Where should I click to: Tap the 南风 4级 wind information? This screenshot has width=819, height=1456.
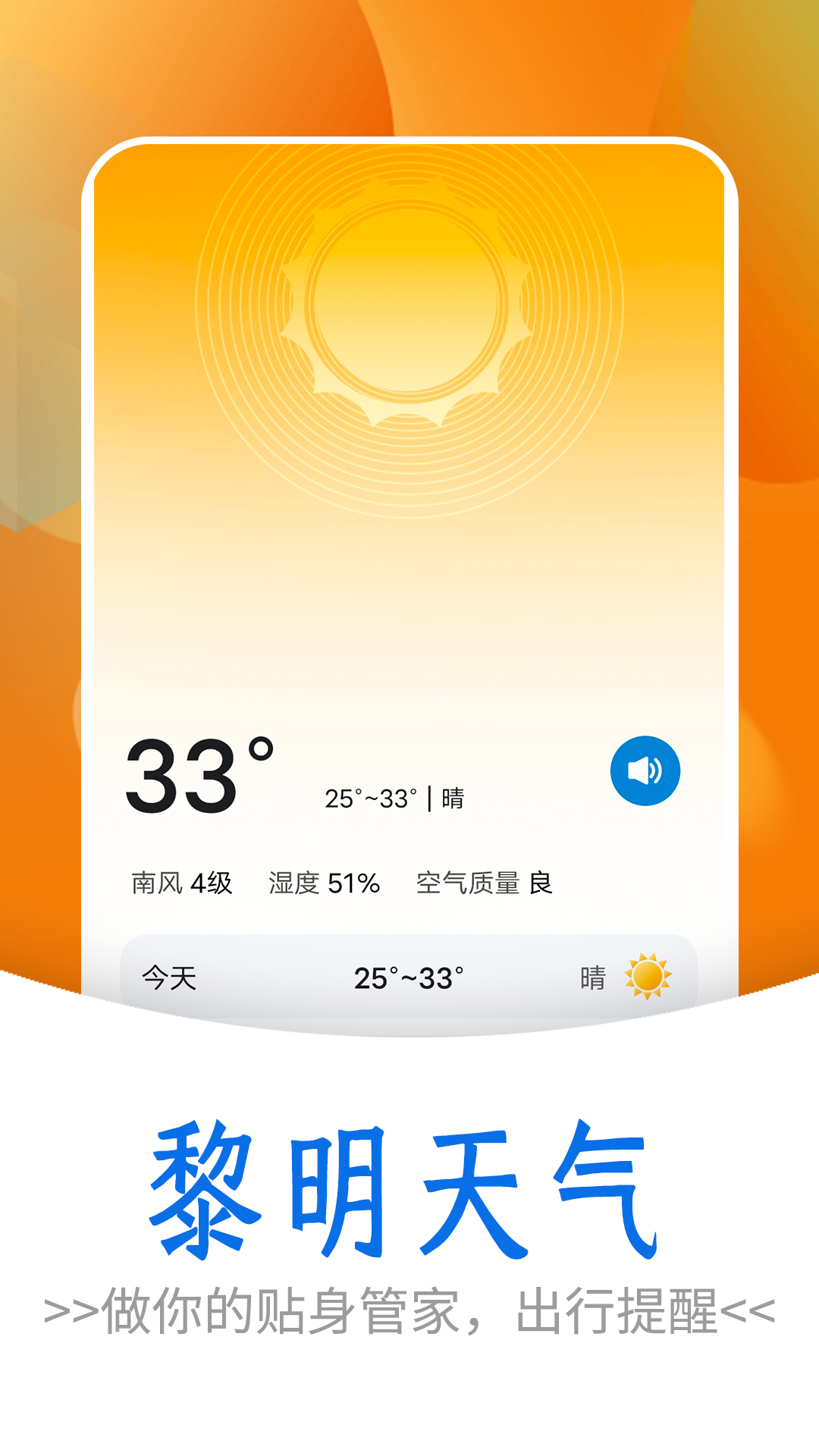[182, 882]
